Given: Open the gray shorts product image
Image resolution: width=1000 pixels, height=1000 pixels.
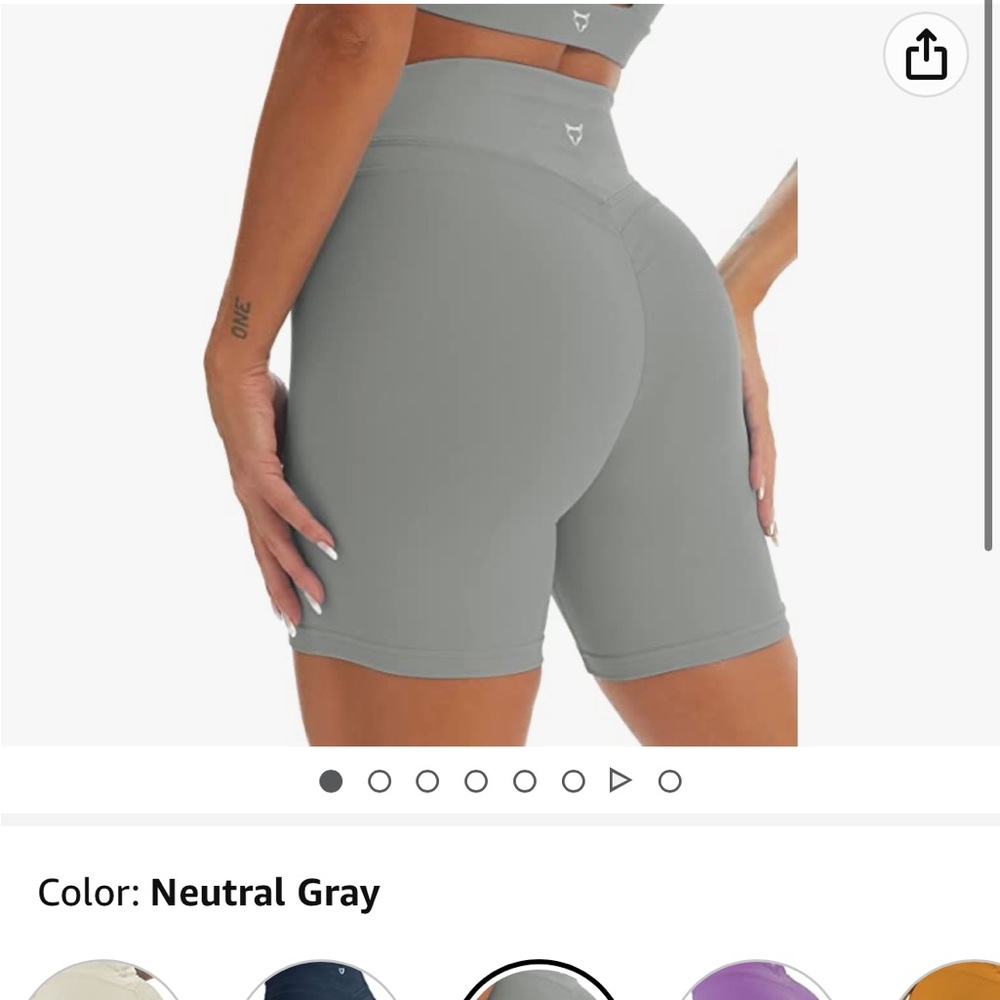Looking at the screenshot, I should point(500,380).
